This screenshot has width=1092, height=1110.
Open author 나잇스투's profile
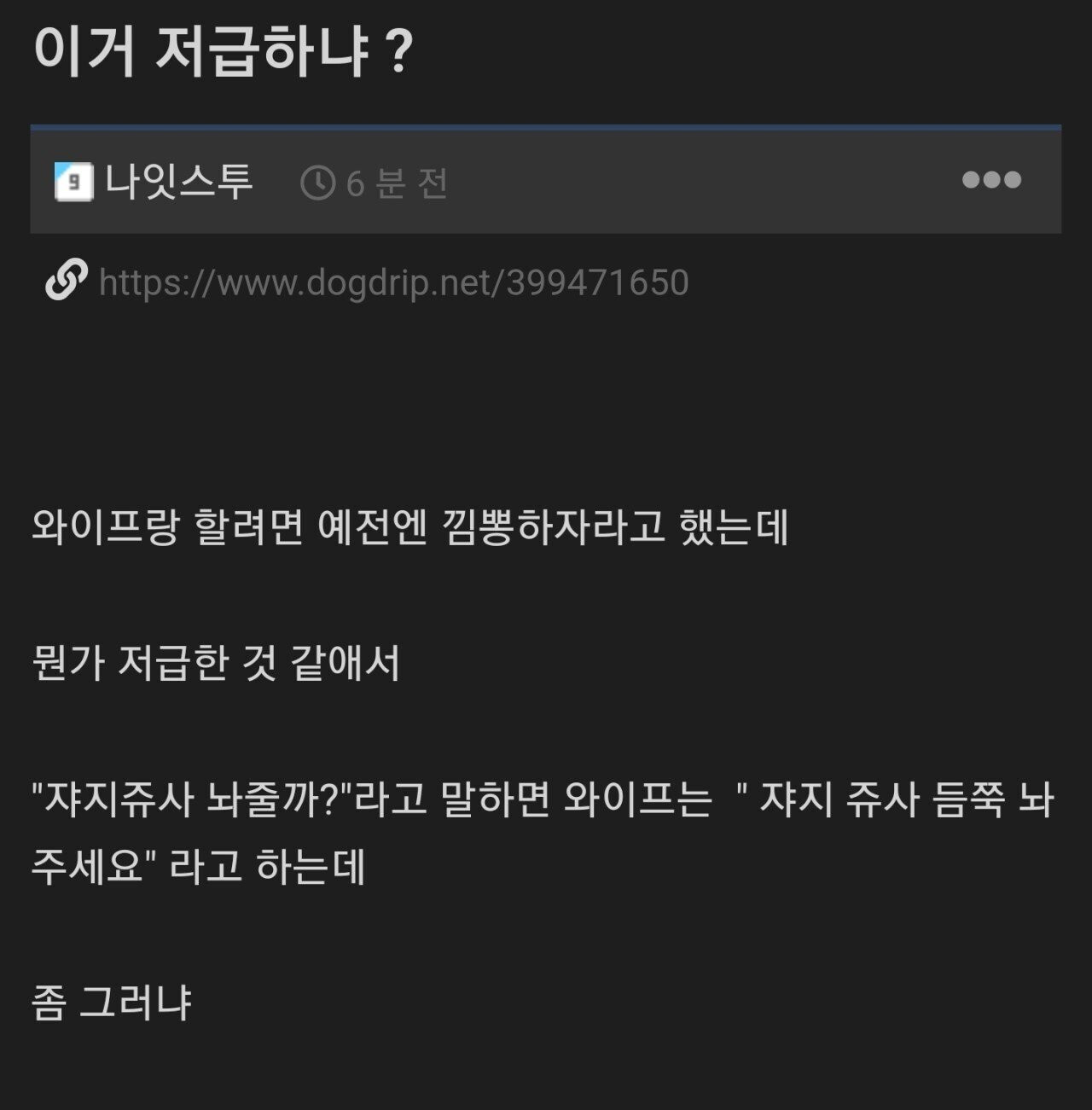click(x=177, y=182)
